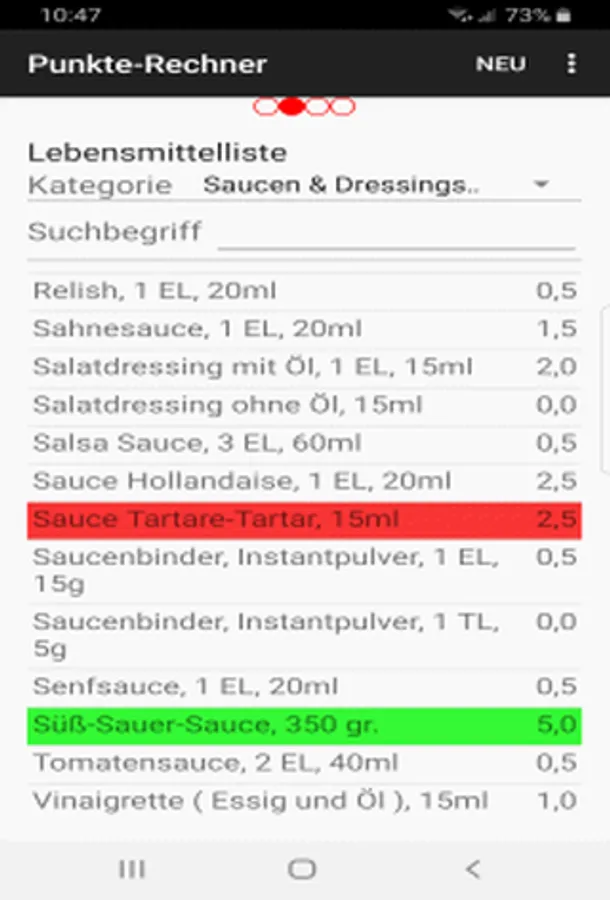Open the three-dot overflow menu
The height and width of the screenshot is (900, 610).
[x=572, y=64]
